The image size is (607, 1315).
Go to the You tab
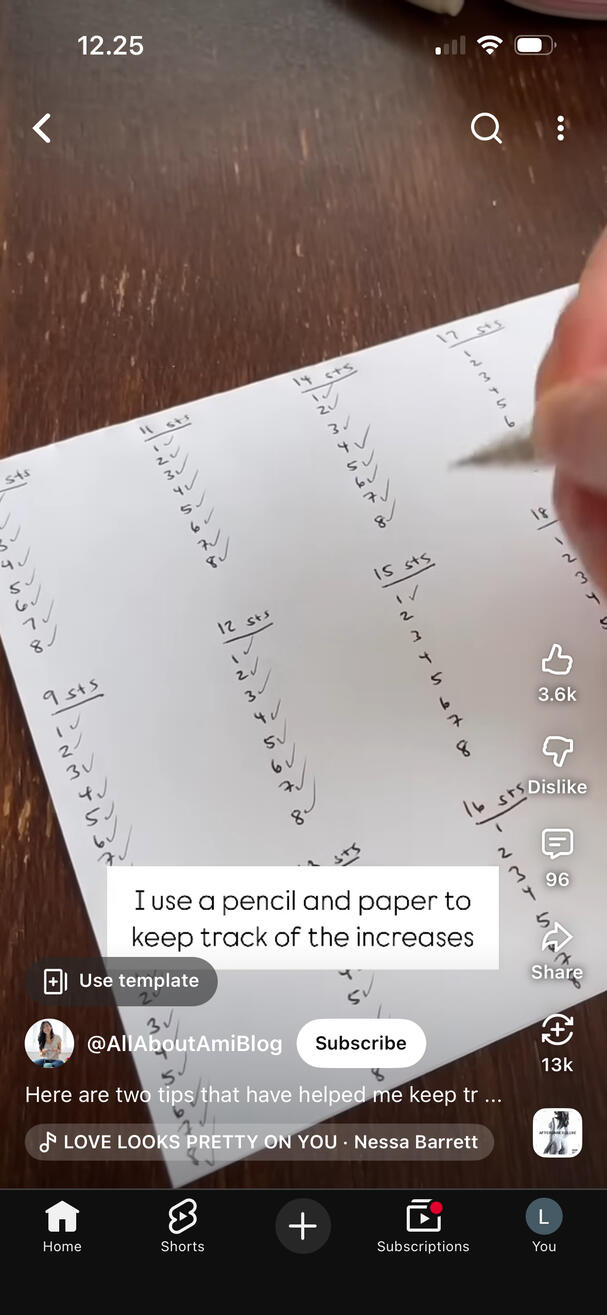pos(544,1227)
